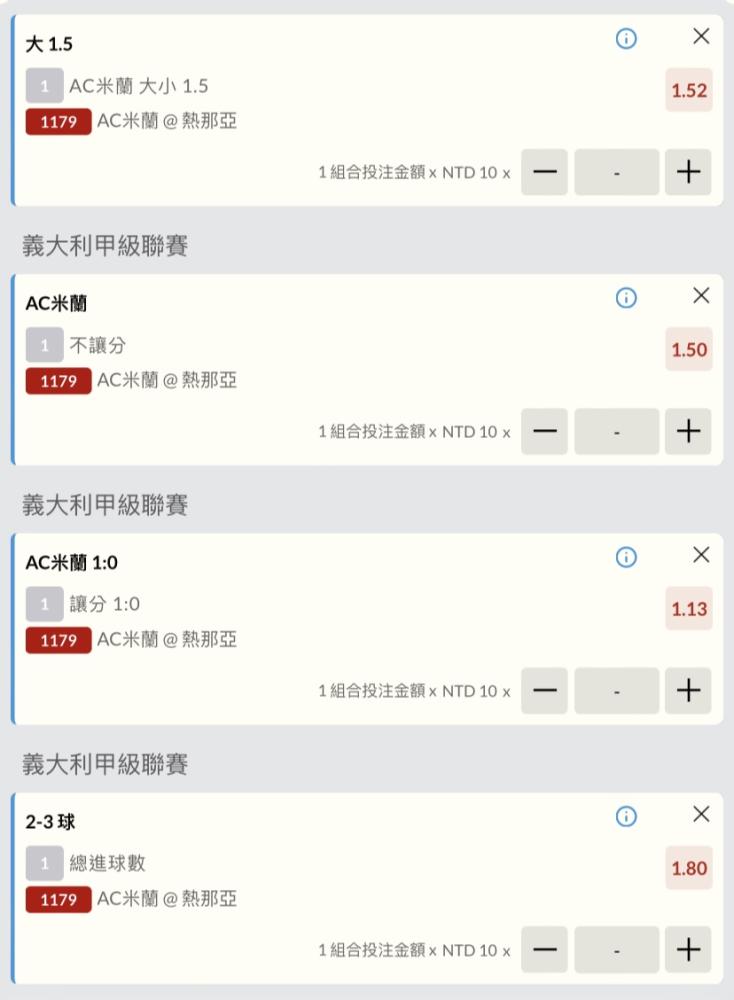Dismiss the AC米蘭 1:0 讓分 bet
Screen dimensions: 734x1000
click(701, 555)
